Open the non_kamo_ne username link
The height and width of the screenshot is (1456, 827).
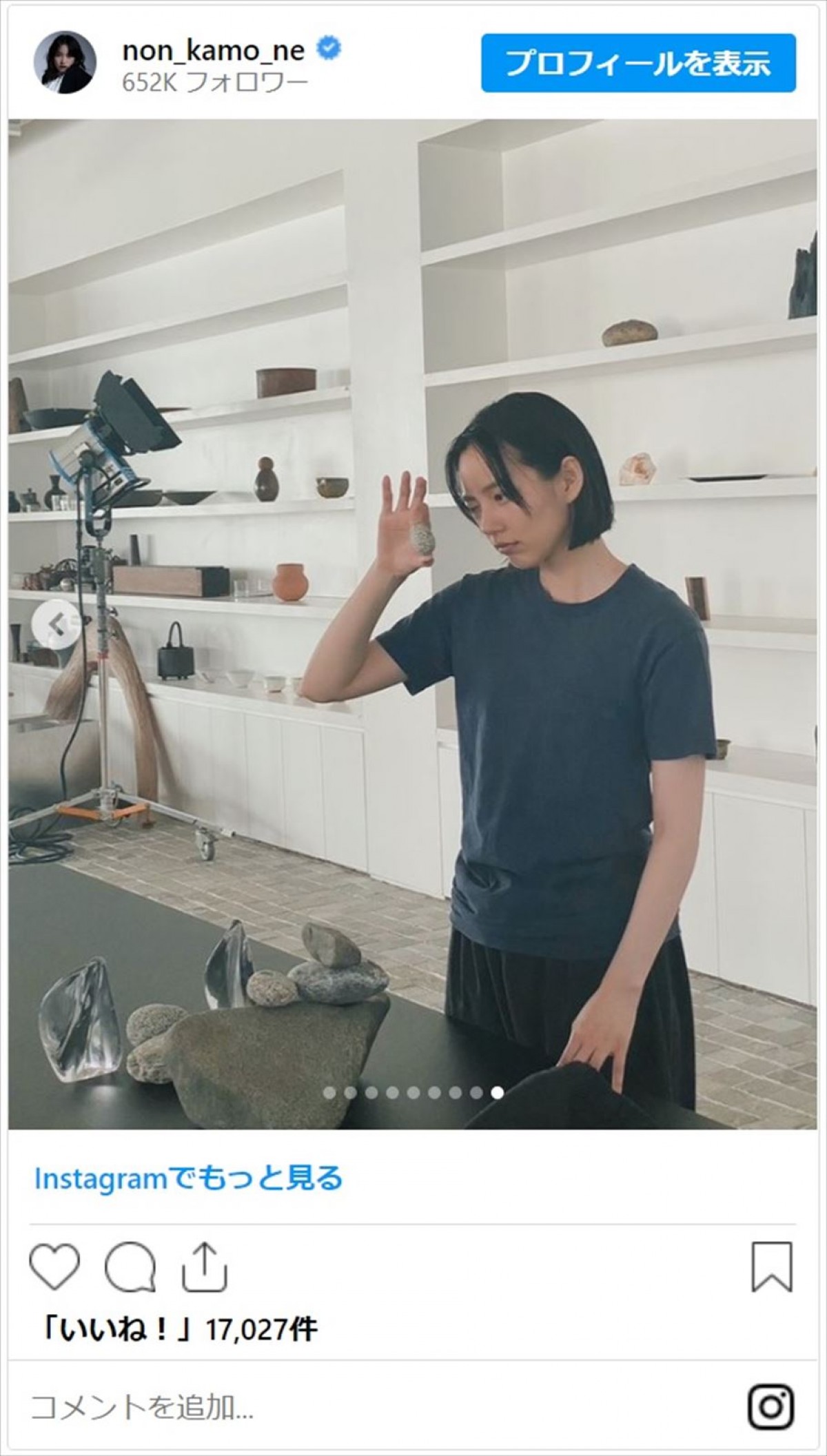213,50
